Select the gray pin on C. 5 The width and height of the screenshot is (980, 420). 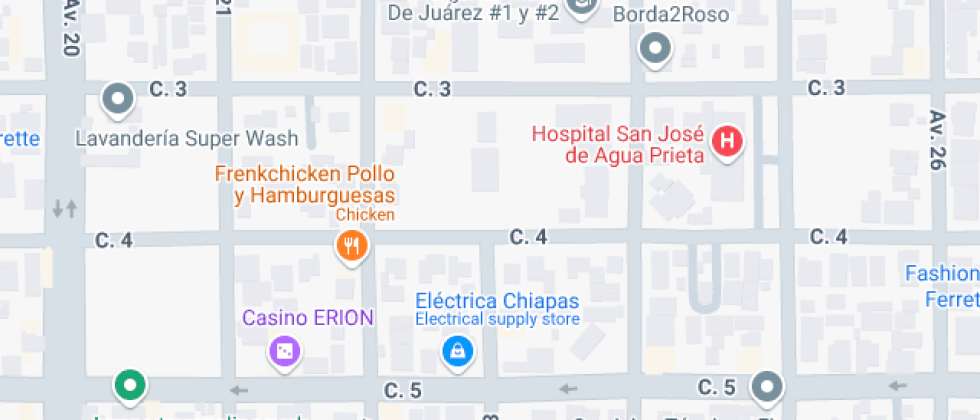(x=767, y=385)
